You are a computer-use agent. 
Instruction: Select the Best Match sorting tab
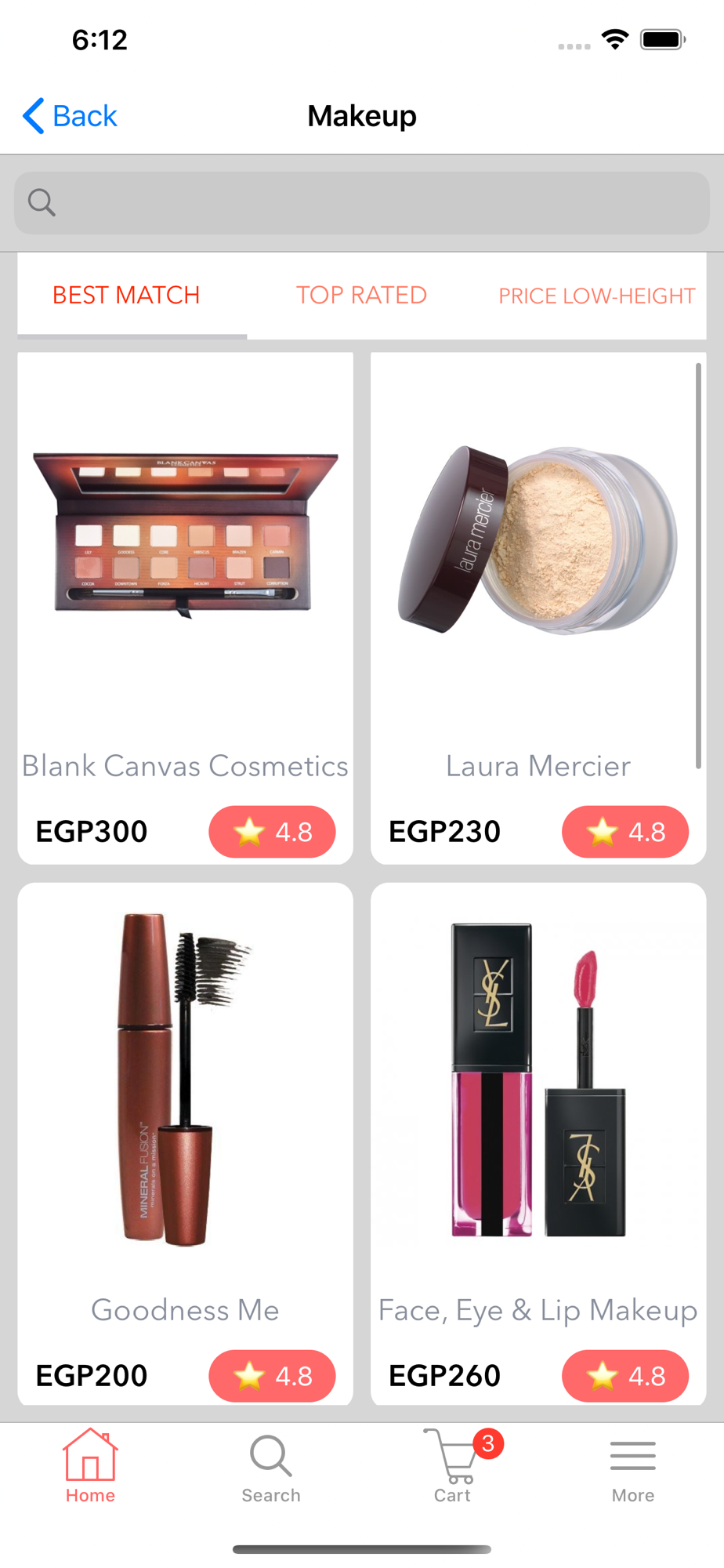point(126,296)
